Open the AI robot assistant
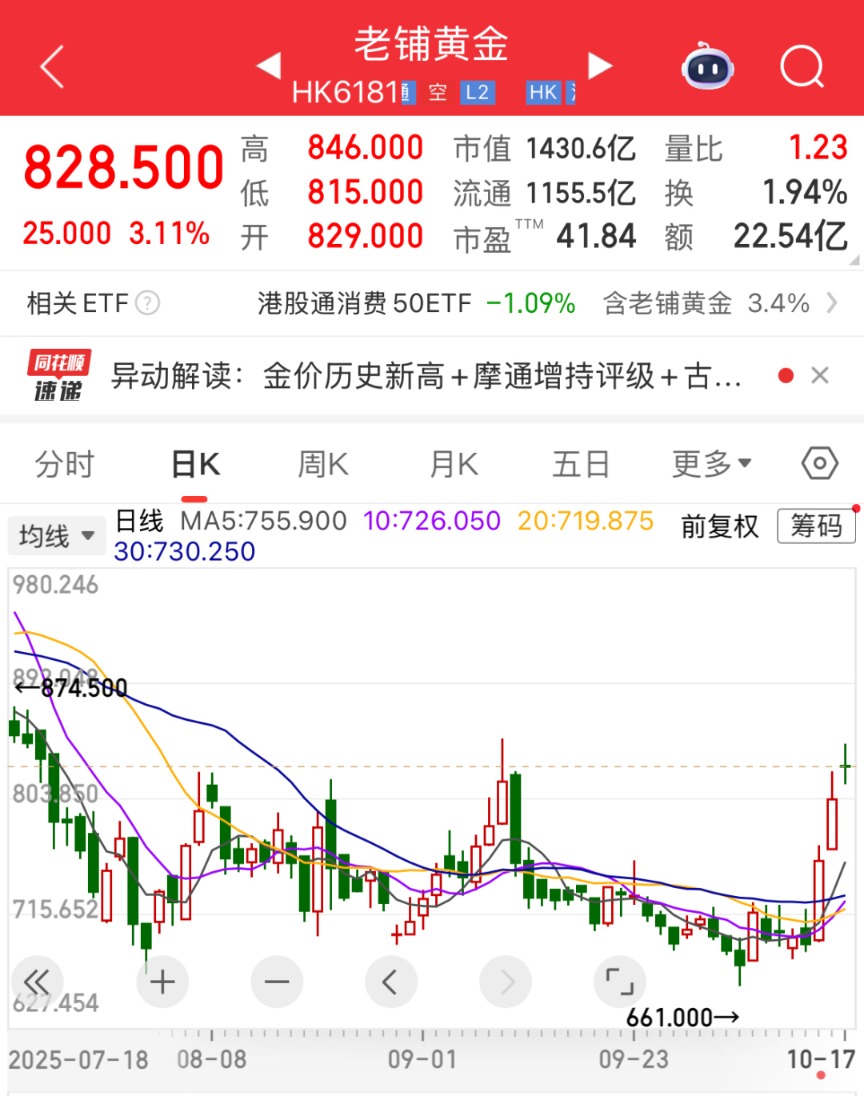This screenshot has height=1096, width=864. [708, 66]
